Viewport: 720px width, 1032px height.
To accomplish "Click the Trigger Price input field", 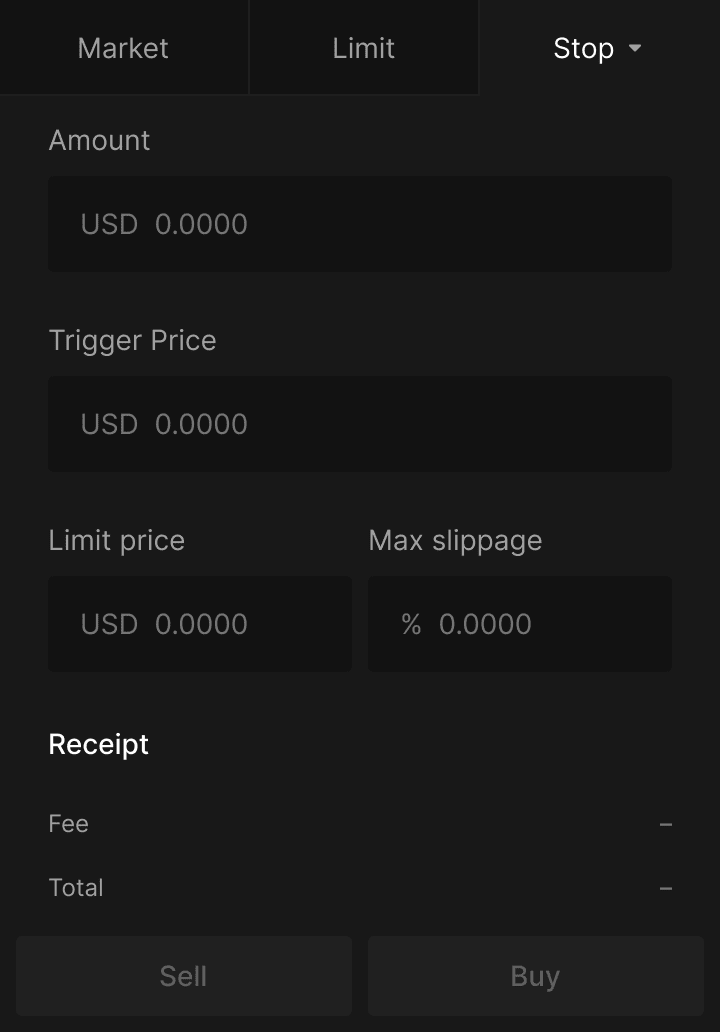I will click(360, 423).
